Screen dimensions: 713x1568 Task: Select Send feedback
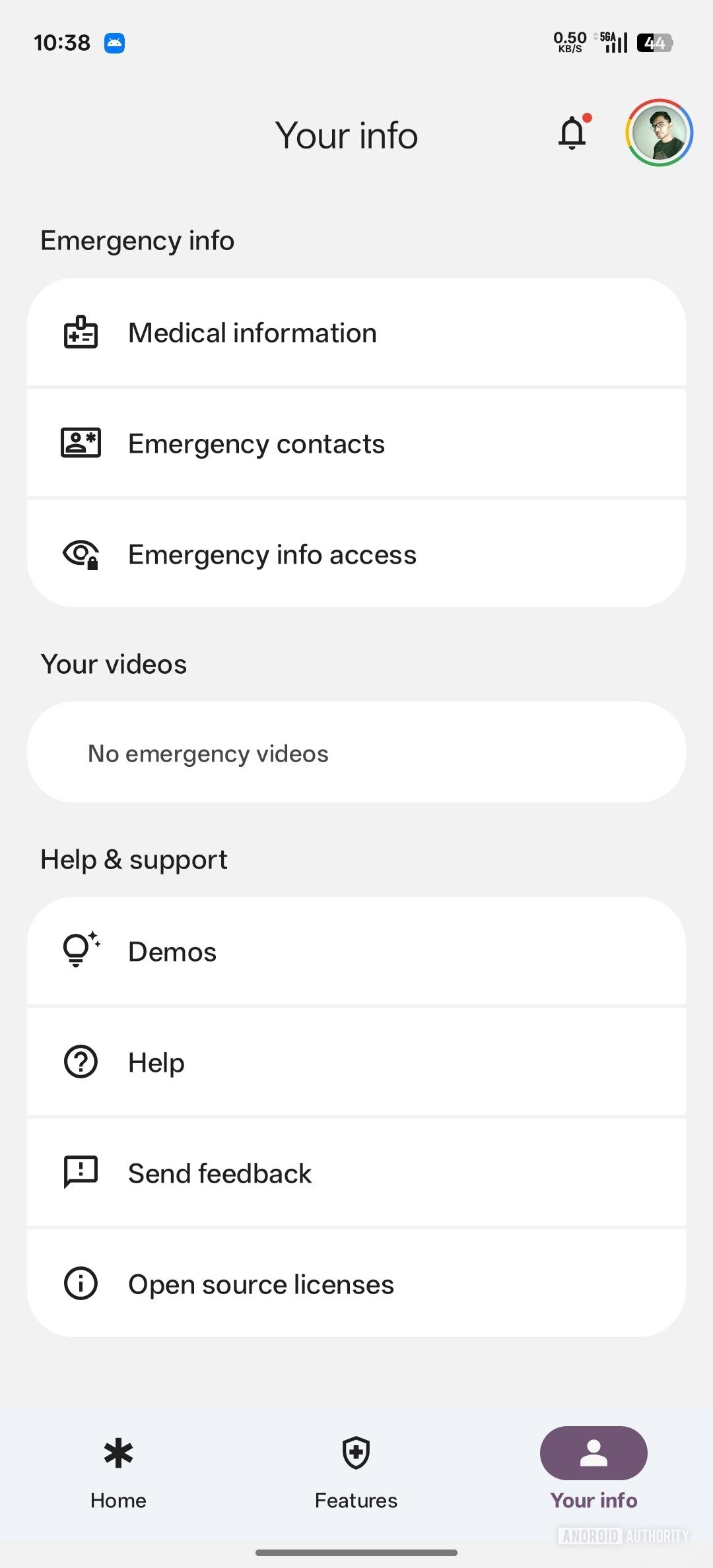coord(356,1173)
